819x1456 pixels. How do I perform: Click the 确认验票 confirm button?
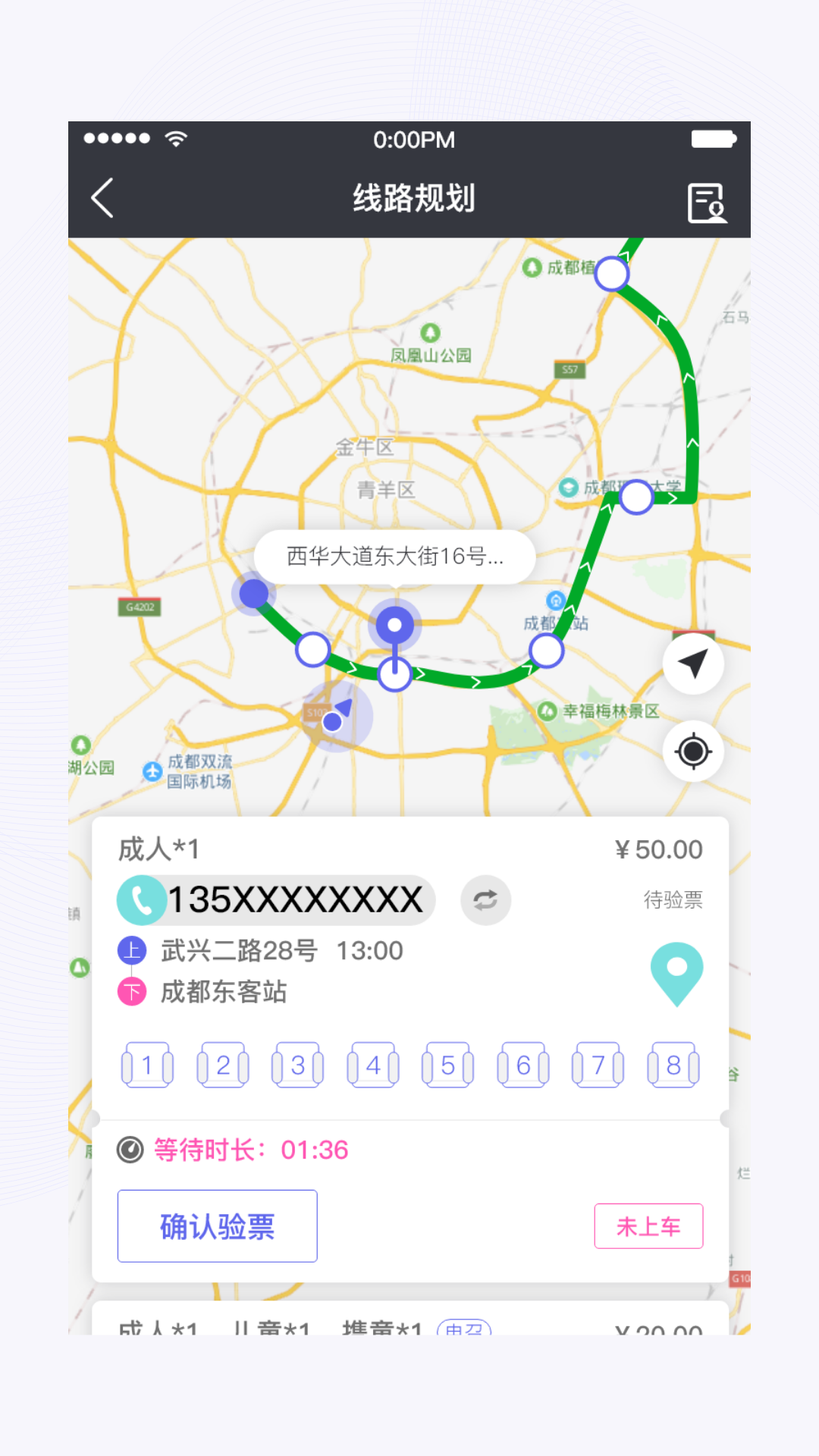click(x=217, y=1226)
